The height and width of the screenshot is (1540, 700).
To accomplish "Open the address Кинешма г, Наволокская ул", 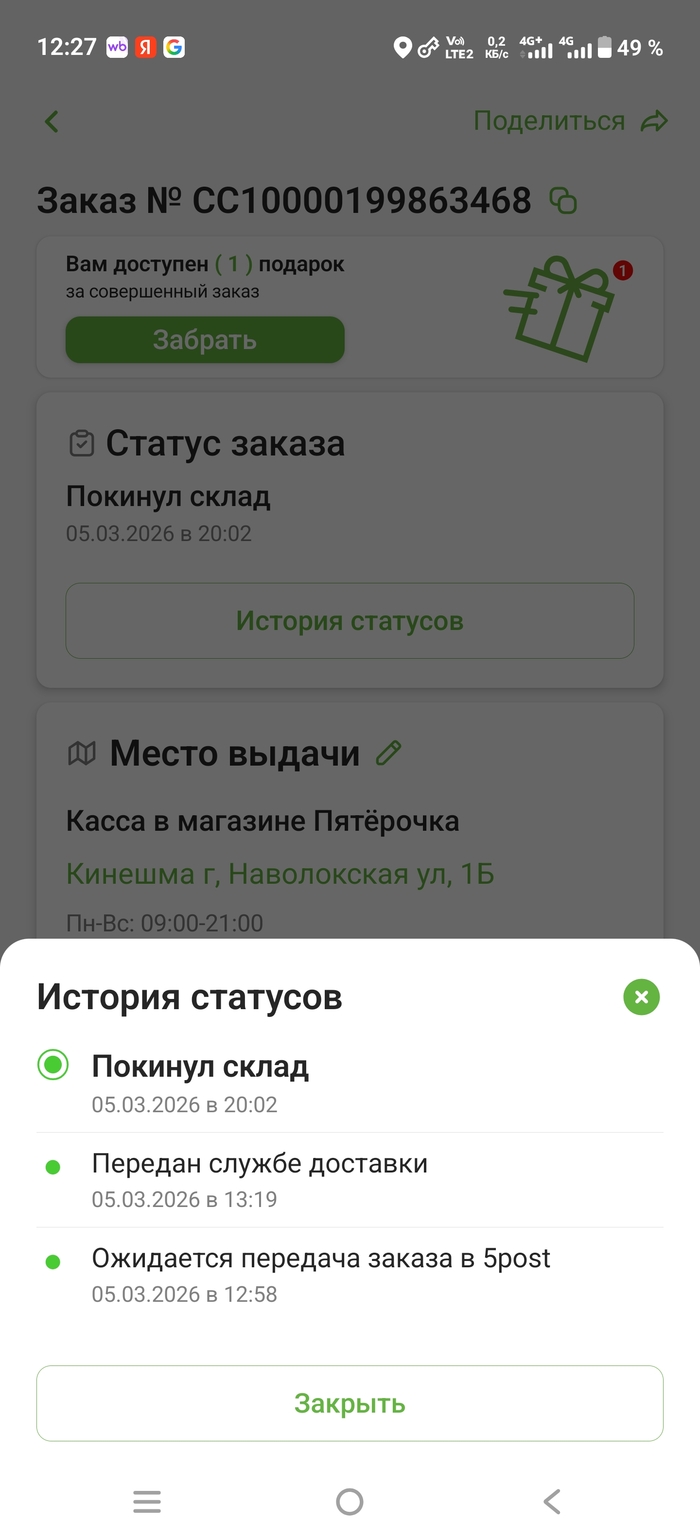I will coord(280,874).
